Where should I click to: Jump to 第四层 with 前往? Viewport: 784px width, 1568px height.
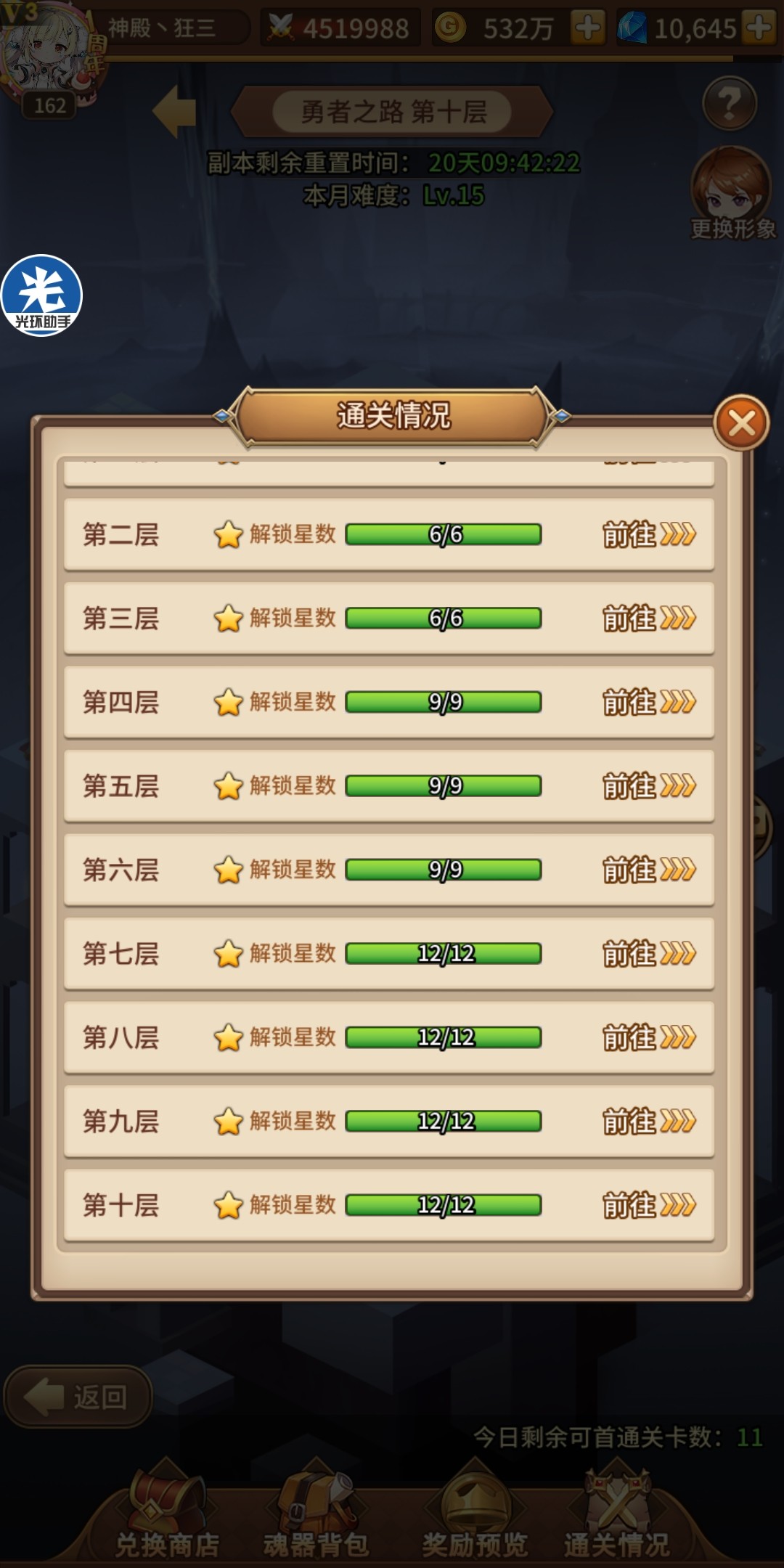648,702
